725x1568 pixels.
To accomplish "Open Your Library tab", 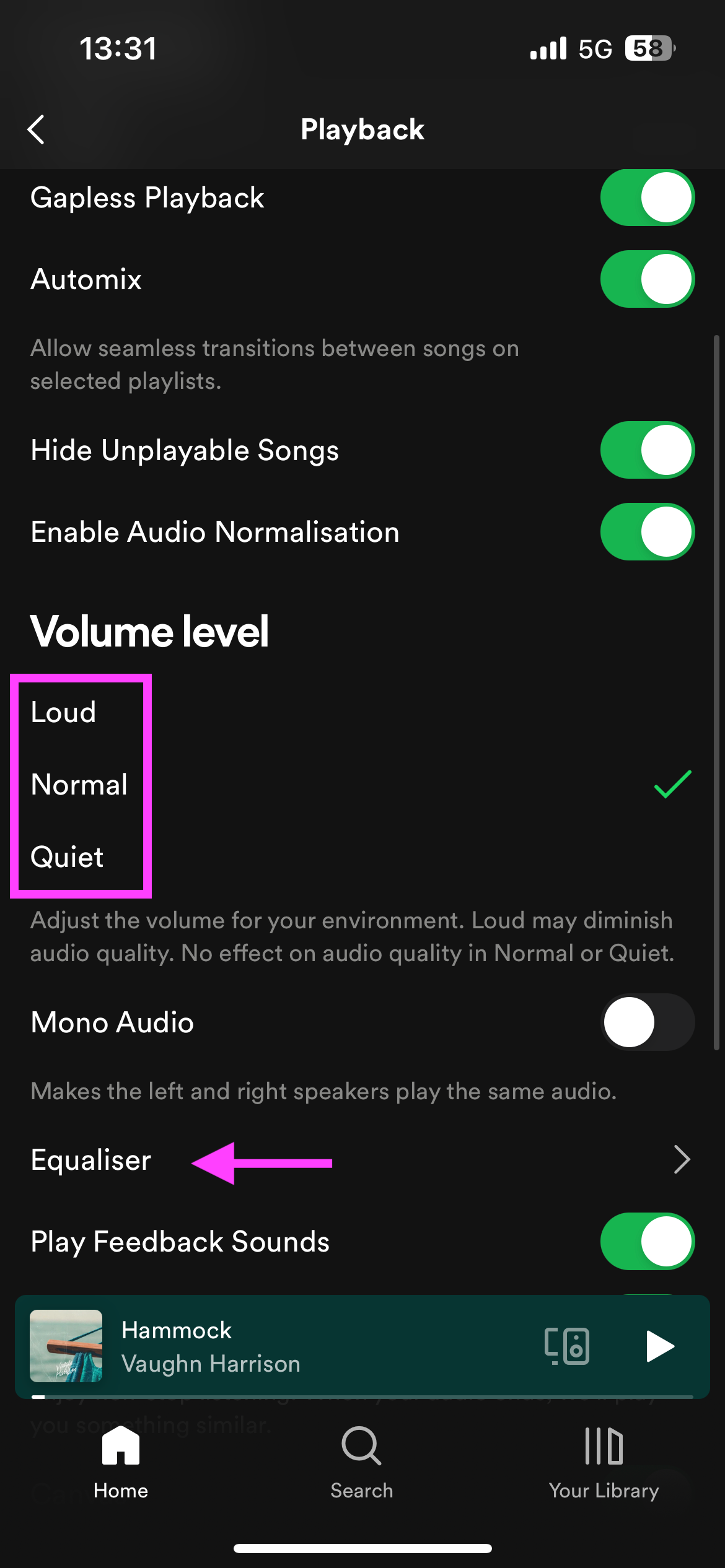I will (x=604, y=1463).
